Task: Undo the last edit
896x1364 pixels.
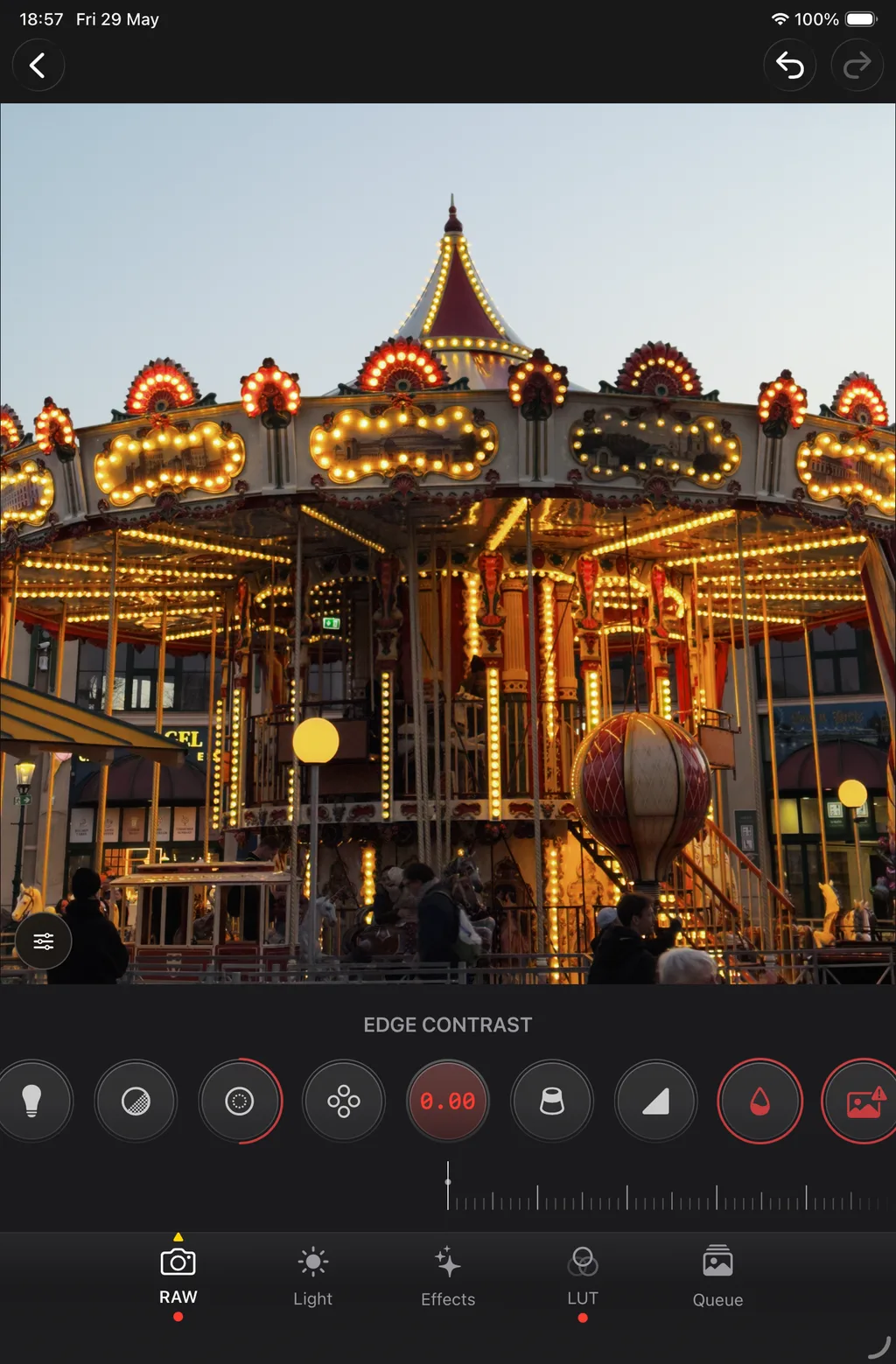Action: (x=790, y=66)
